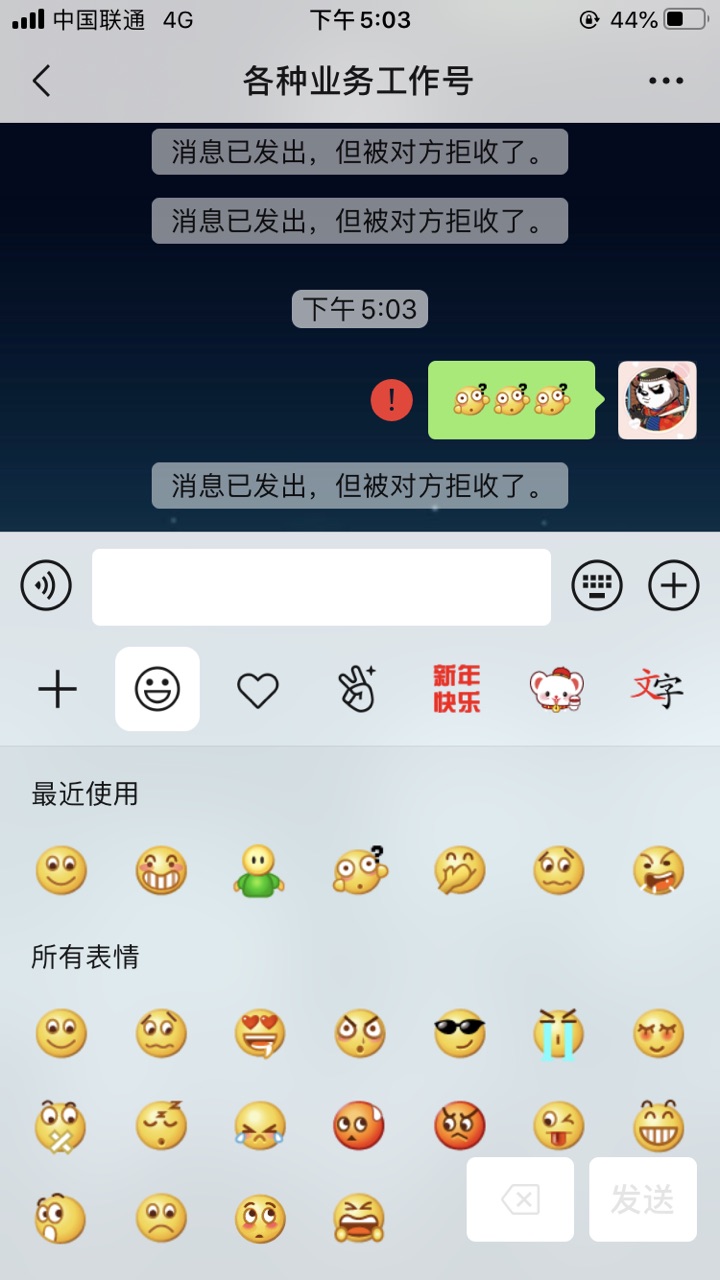Open the mouse mascot sticker pack
The image size is (720, 1280).
557,689
